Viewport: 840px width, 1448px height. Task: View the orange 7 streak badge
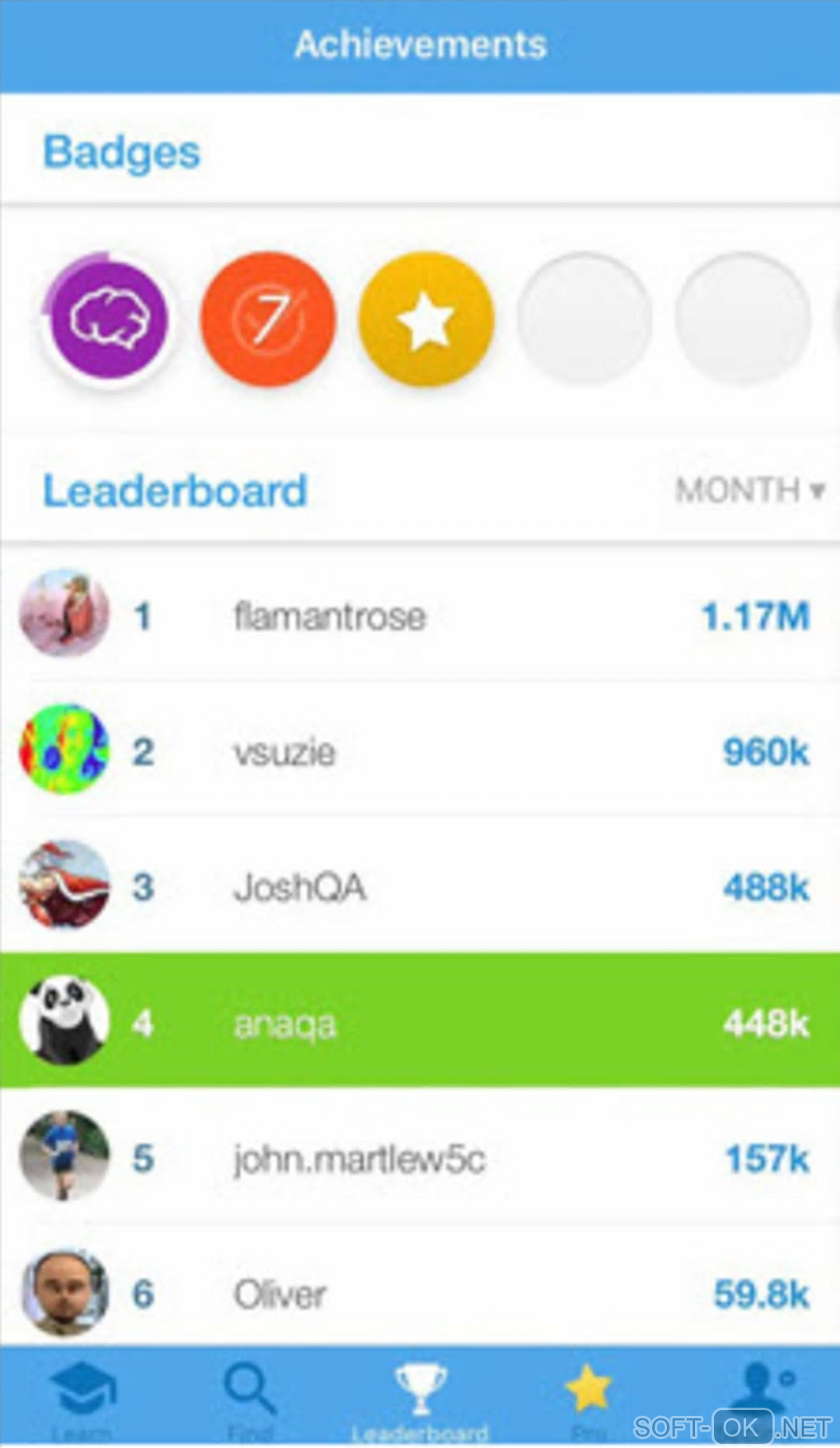tap(268, 319)
